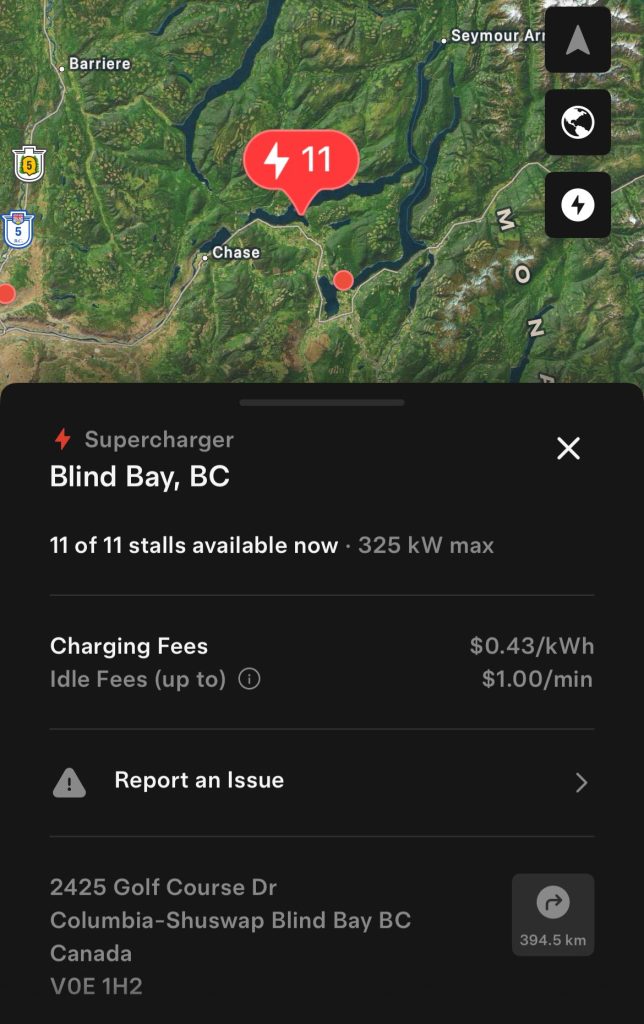Get directions to 2425 Golf Course Dr
The height and width of the screenshot is (1024, 644).
click(x=552, y=914)
